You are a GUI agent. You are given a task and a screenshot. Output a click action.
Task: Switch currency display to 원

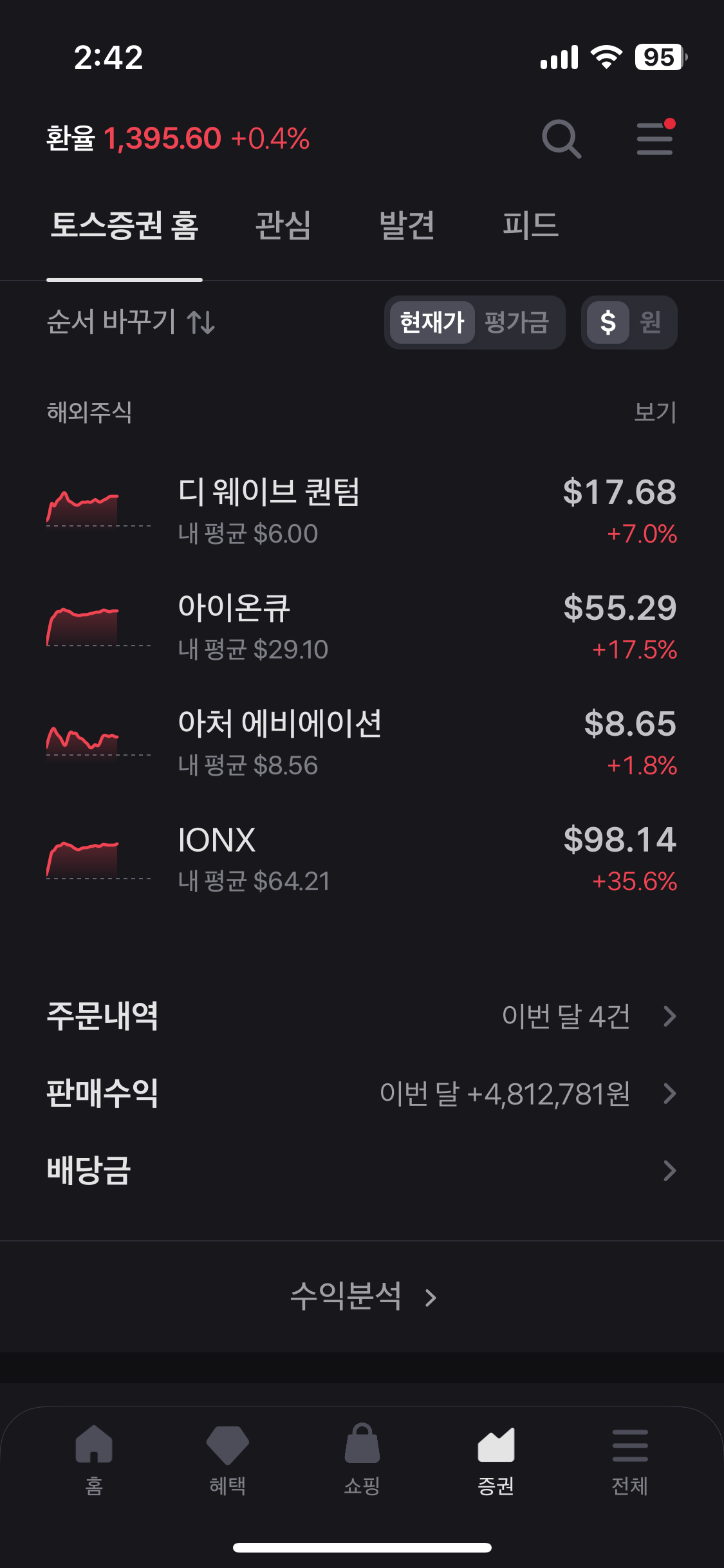point(651,322)
